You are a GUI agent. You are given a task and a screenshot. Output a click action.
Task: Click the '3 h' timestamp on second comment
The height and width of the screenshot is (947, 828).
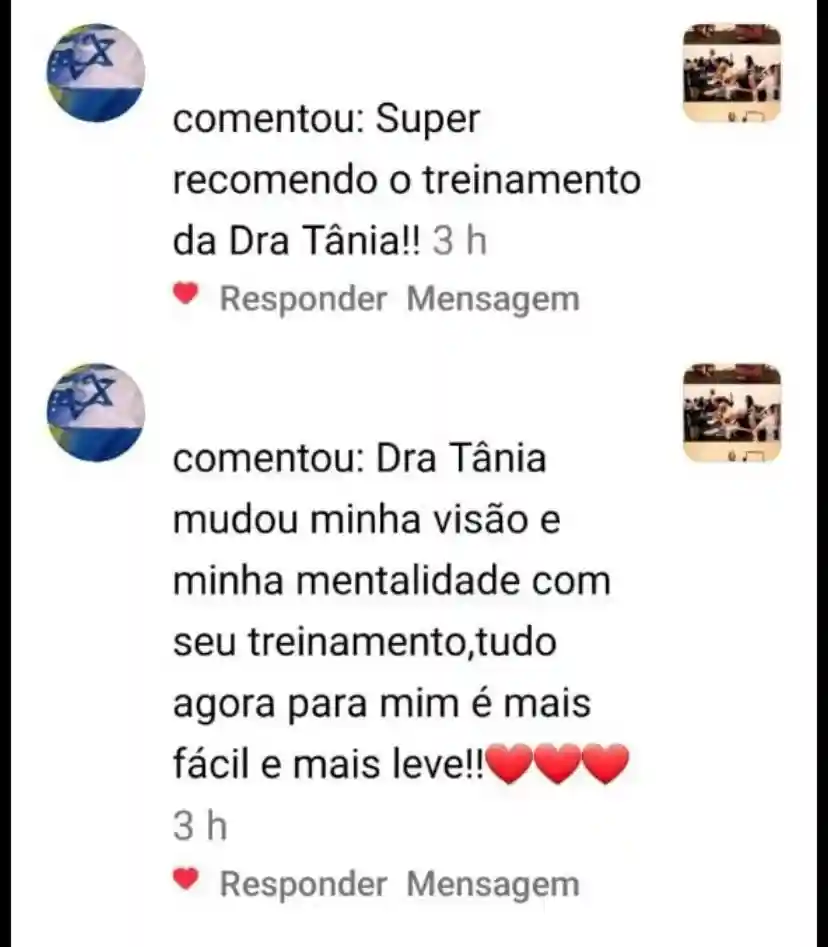(x=197, y=825)
